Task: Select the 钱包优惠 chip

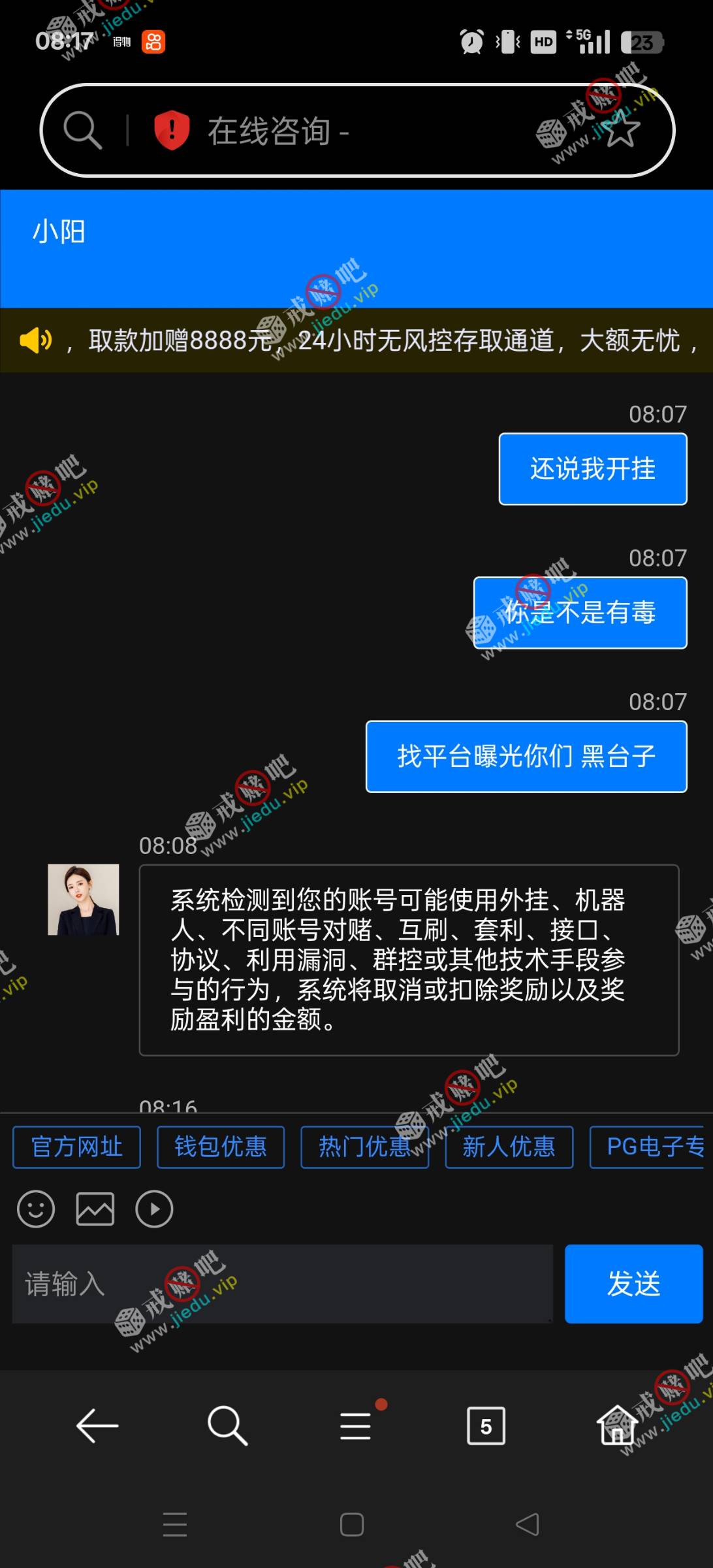Action: (221, 1147)
